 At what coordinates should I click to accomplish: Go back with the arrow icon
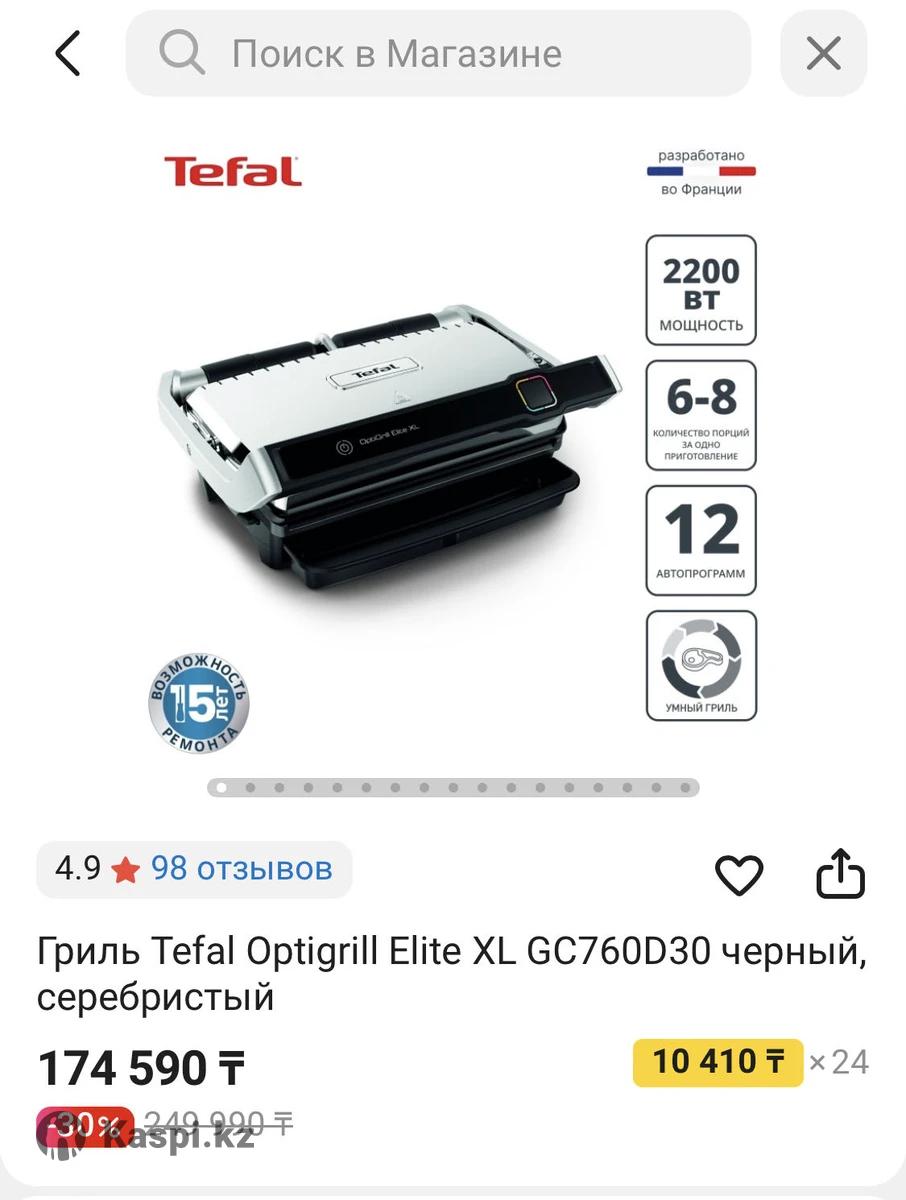(x=67, y=54)
